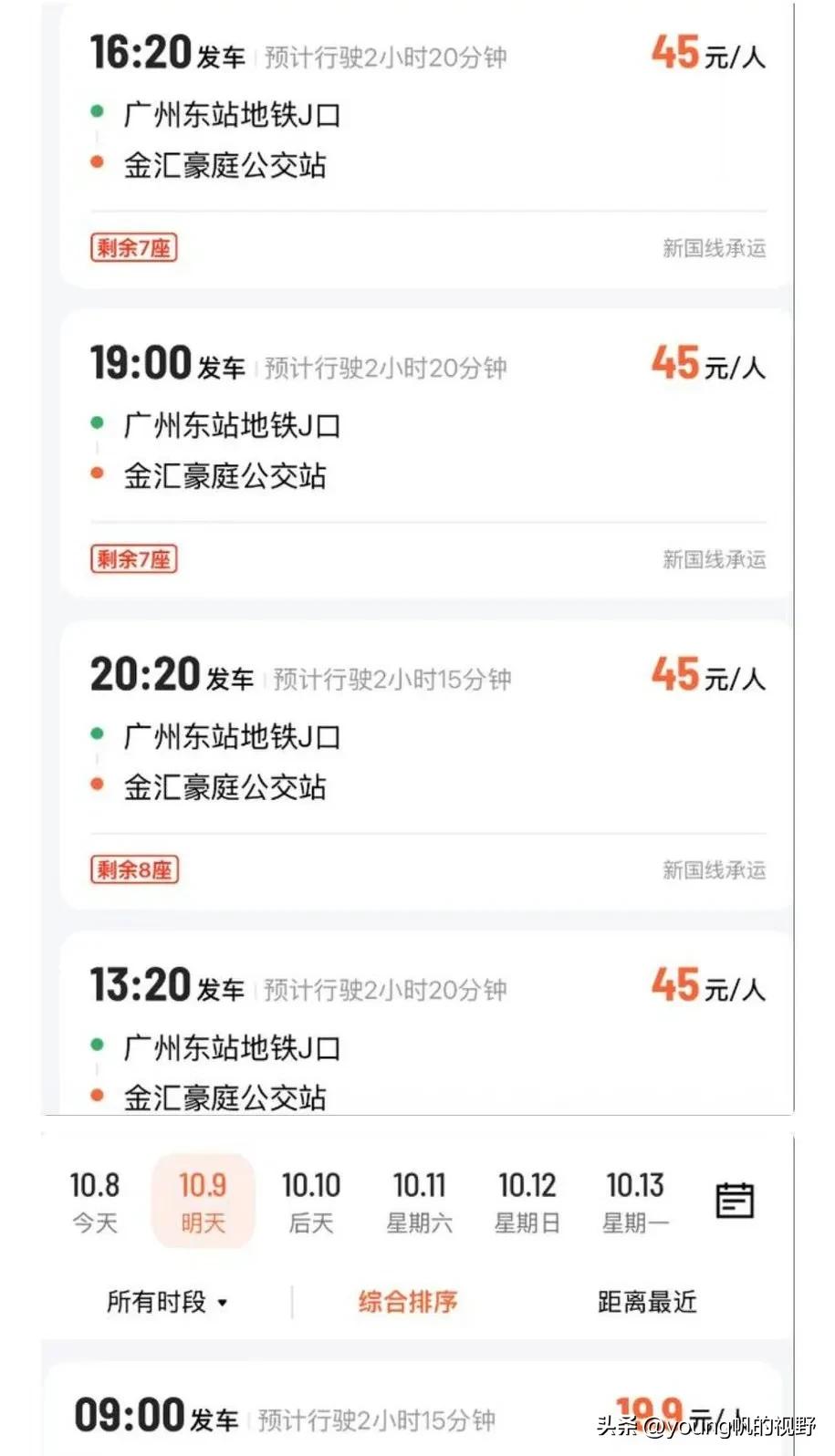This screenshot has height=1456, width=835.
Task: View the 13:20 departure trip details
Action: pyautogui.click(x=425, y=1040)
